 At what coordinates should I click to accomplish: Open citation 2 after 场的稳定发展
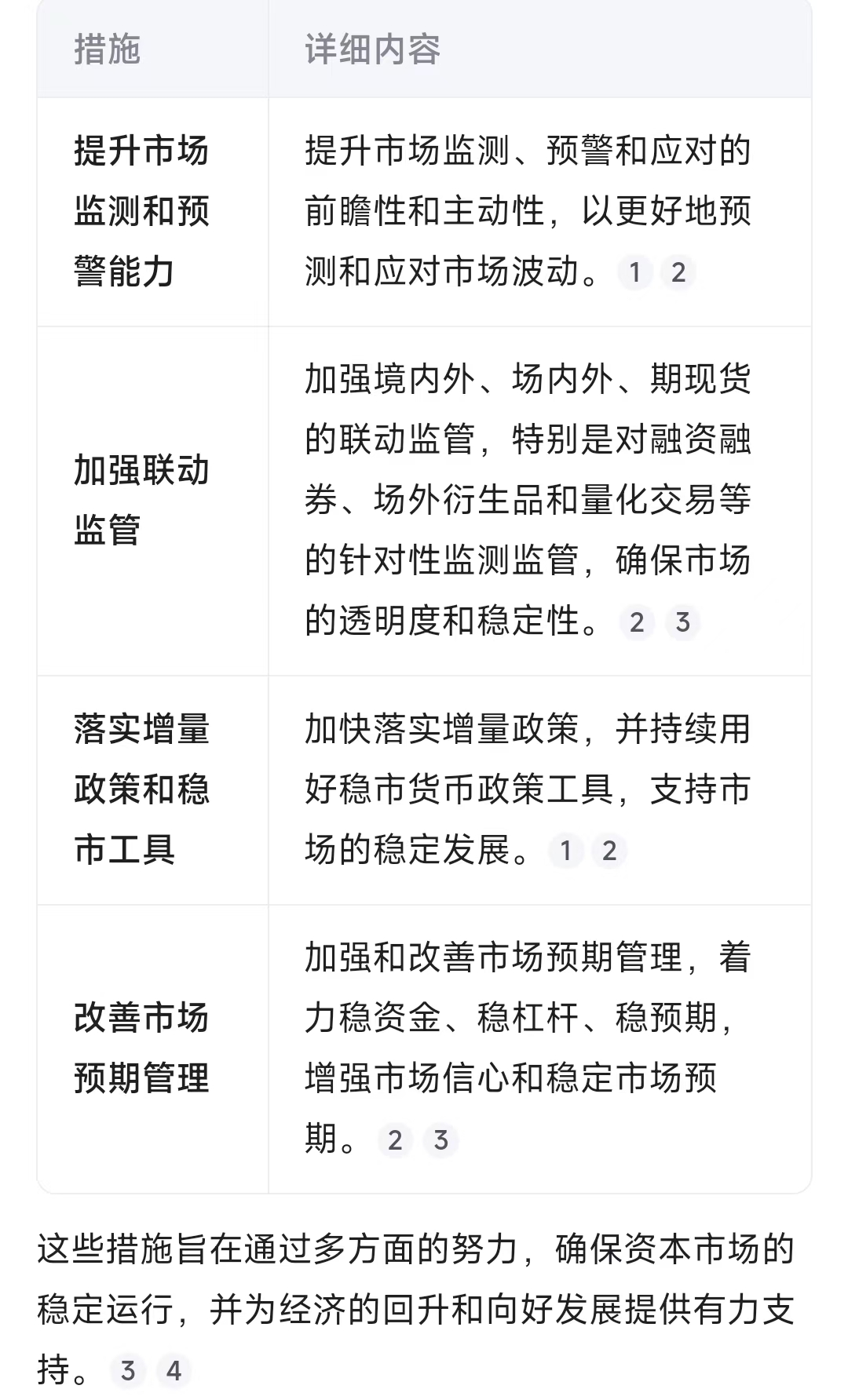tap(609, 851)
